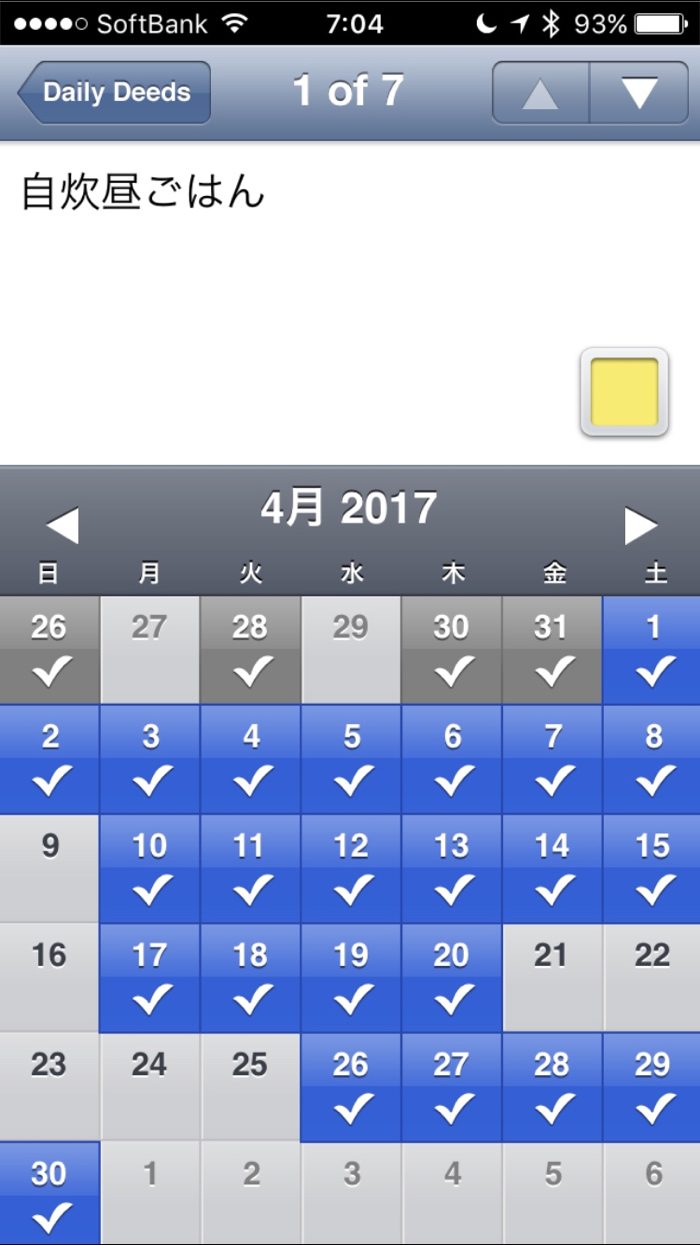Check off April 25
Screen dimensions: 700x1245
tap(250, 1086)
